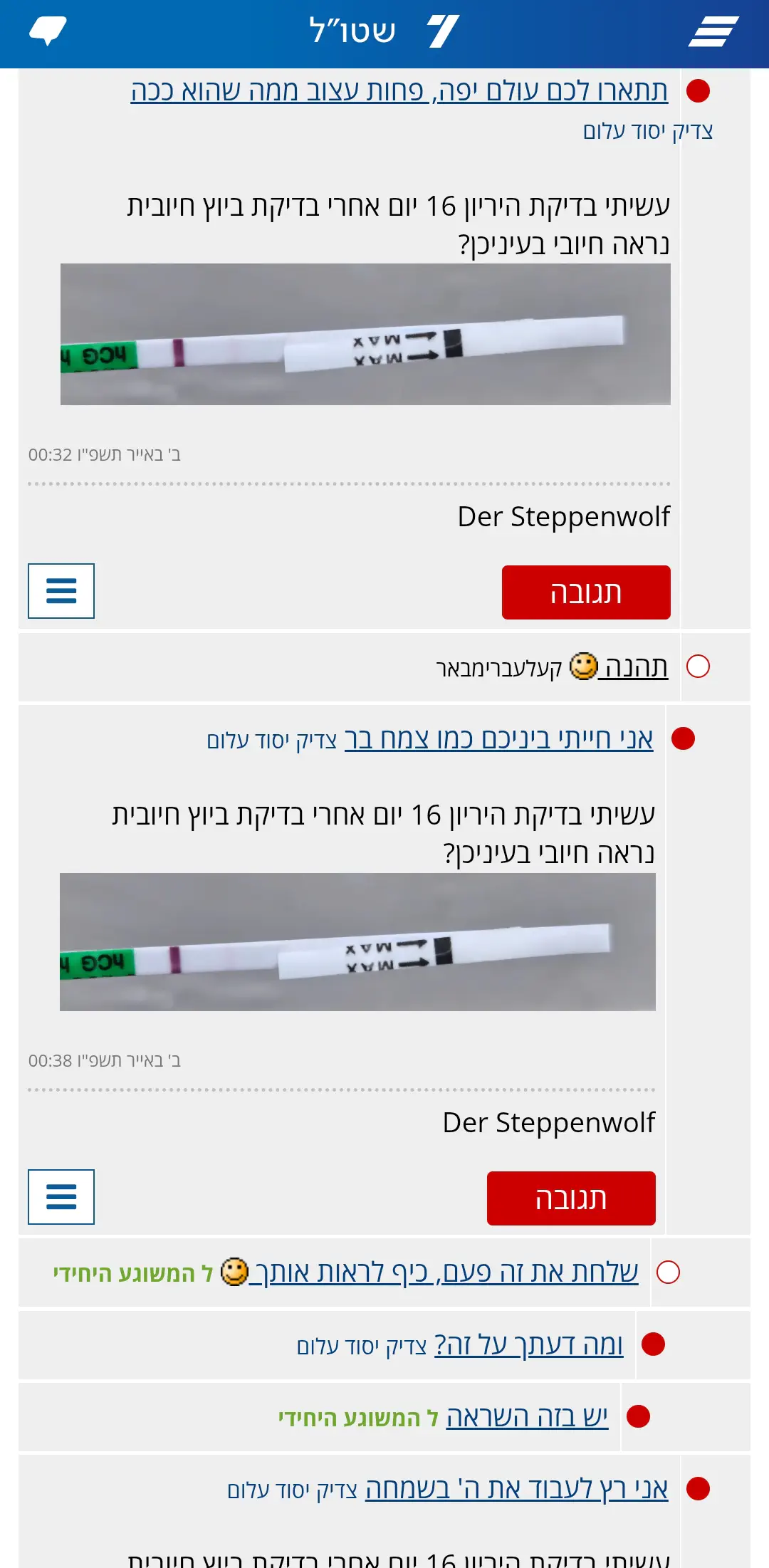
Task: View pregnancy test image in 00:32 post
Action: (365, 334)
